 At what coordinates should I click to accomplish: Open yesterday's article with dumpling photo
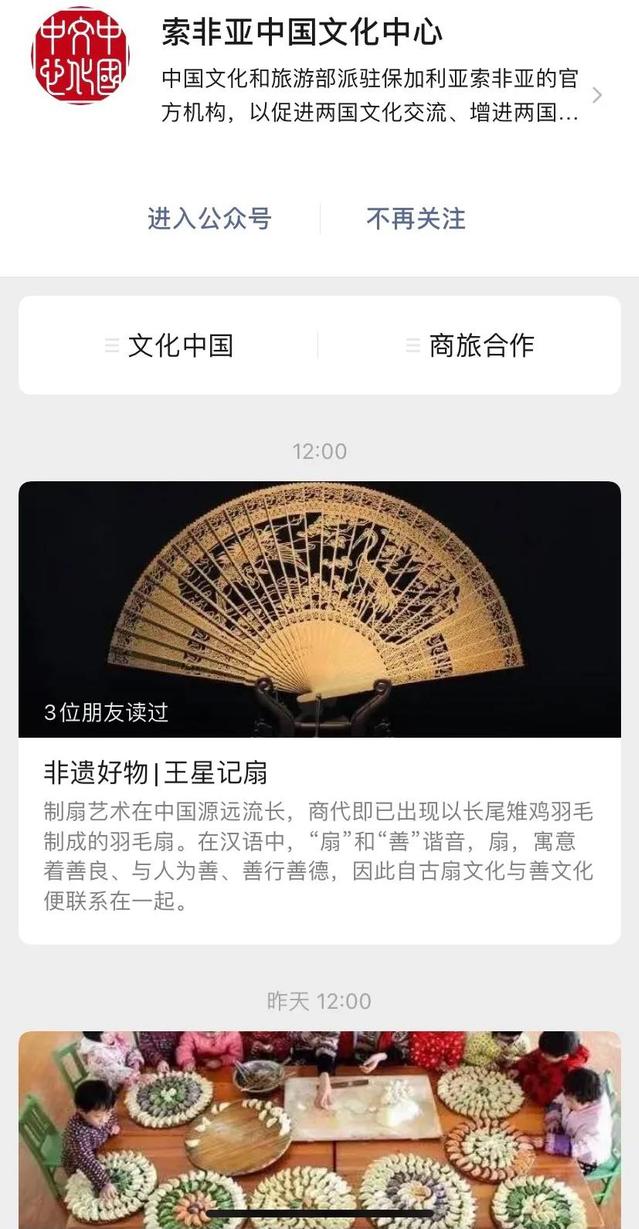pos(319,1130)
